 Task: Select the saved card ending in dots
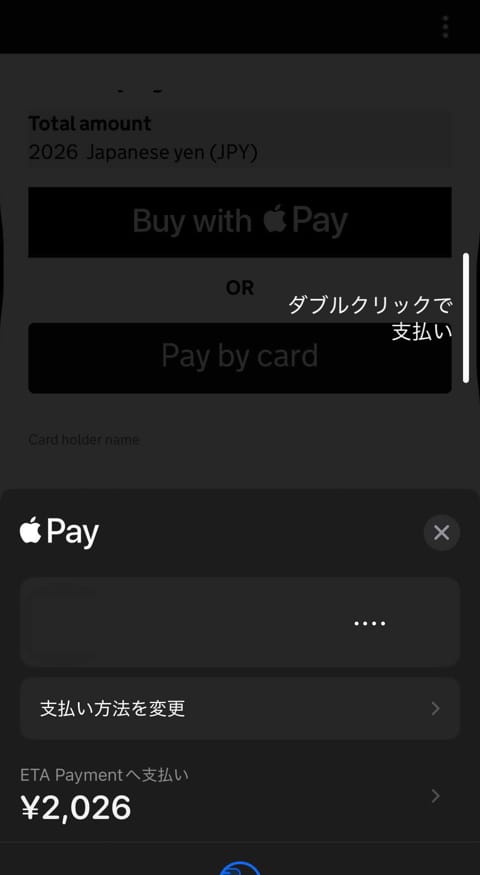(240, 622)
